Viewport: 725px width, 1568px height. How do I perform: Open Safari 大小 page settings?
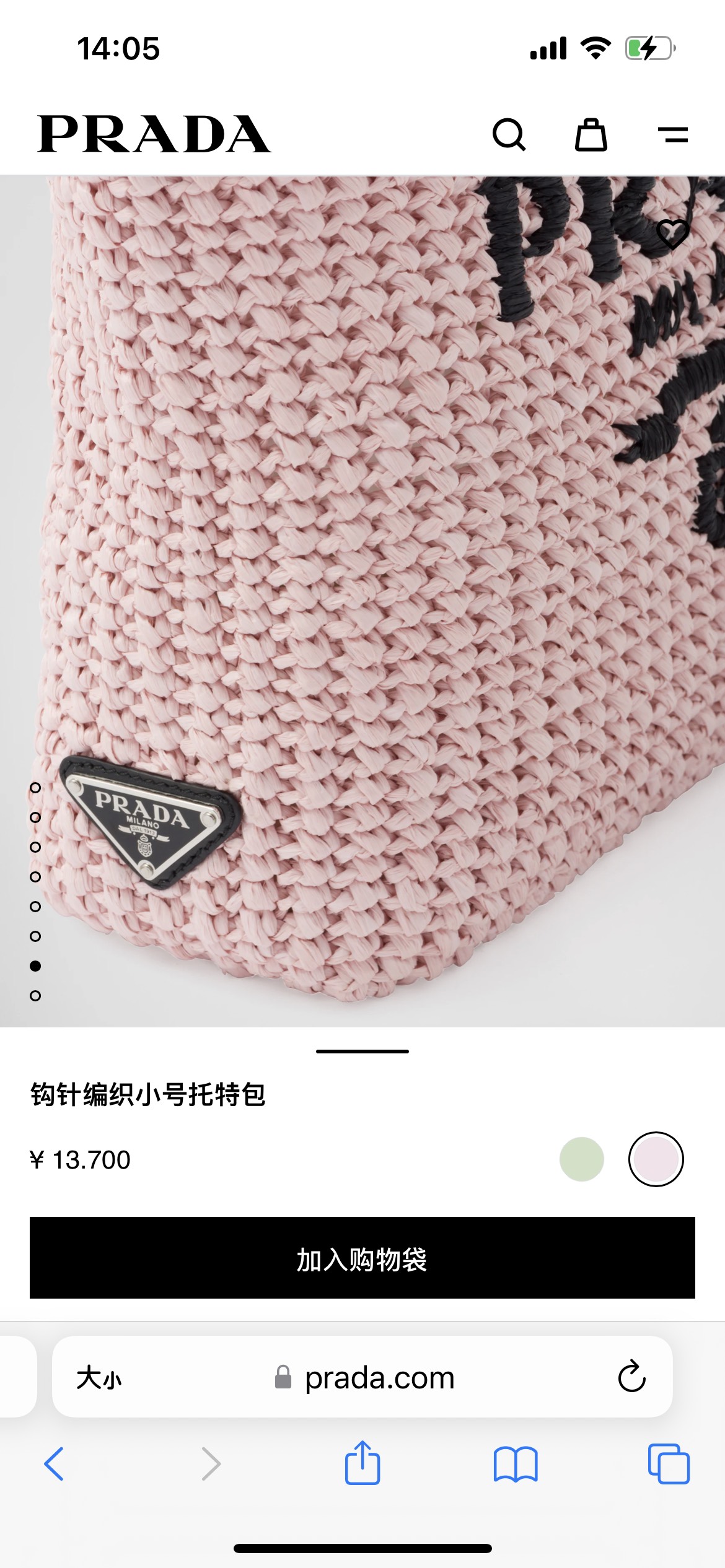(x=99, y=1378)
